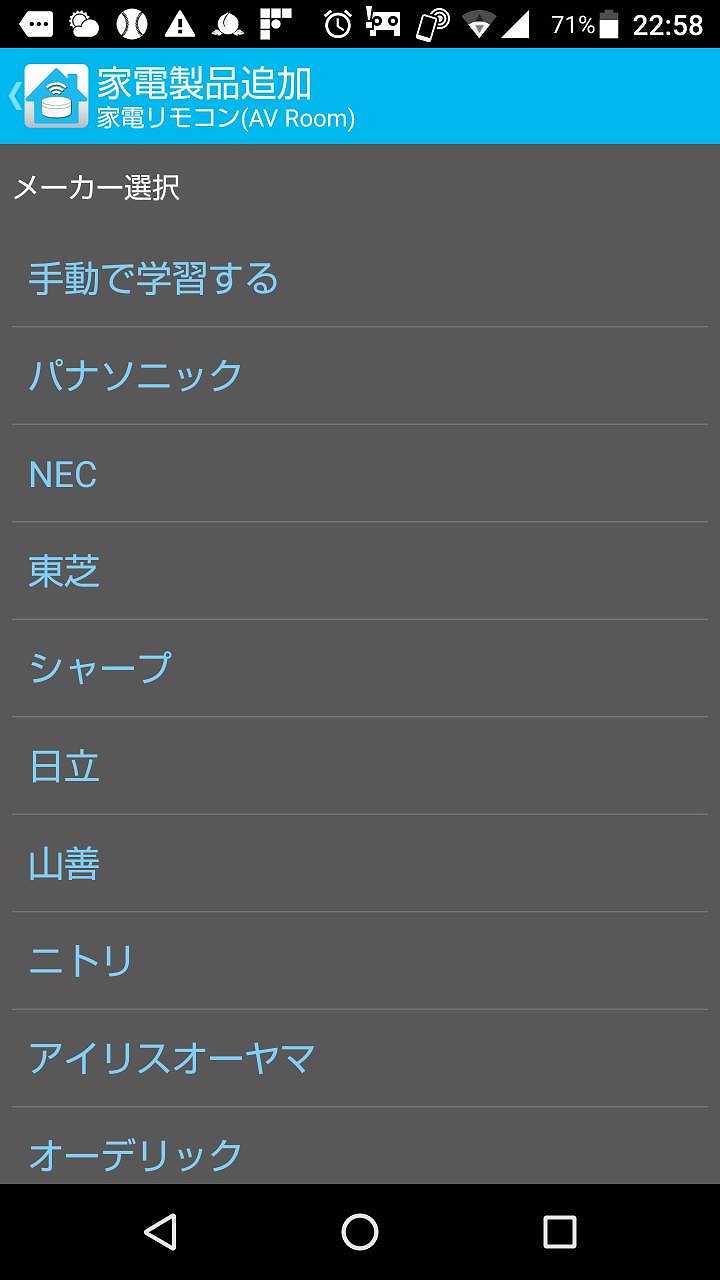Select NEC from the maker list
The width and height of the screenshot is (720, 1280).
click(x=63, y=473)
